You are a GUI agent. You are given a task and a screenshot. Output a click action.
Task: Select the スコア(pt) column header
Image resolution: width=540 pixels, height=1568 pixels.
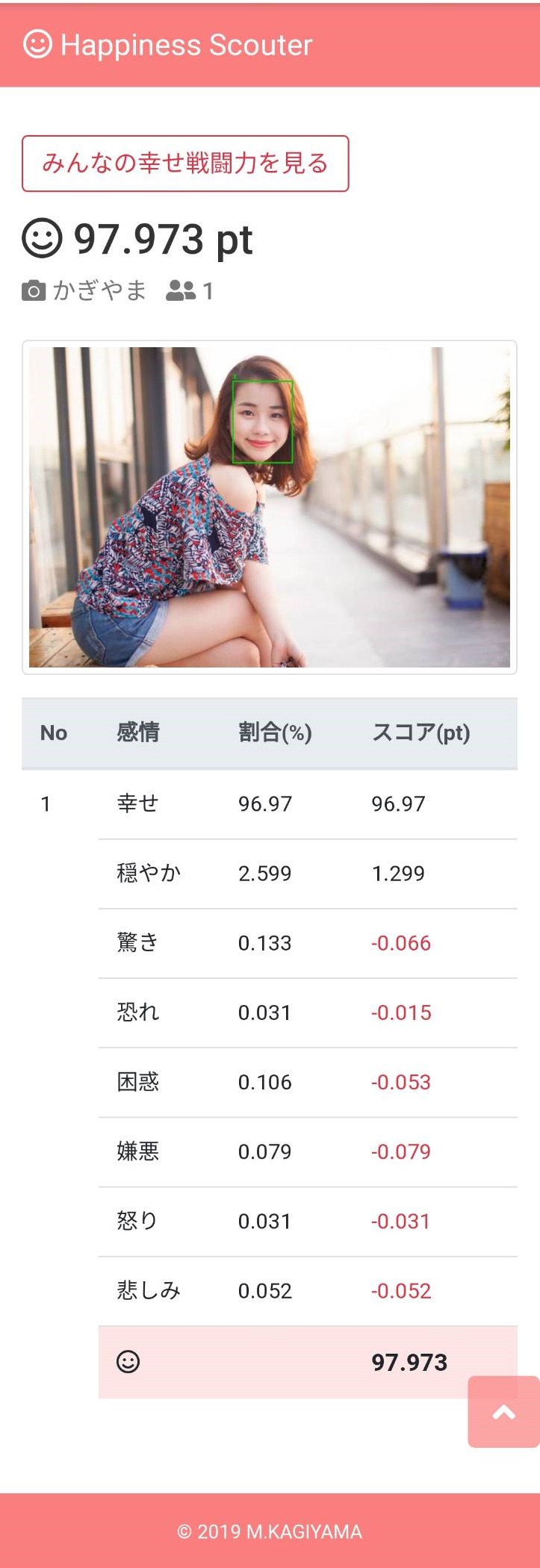point(420,733)
